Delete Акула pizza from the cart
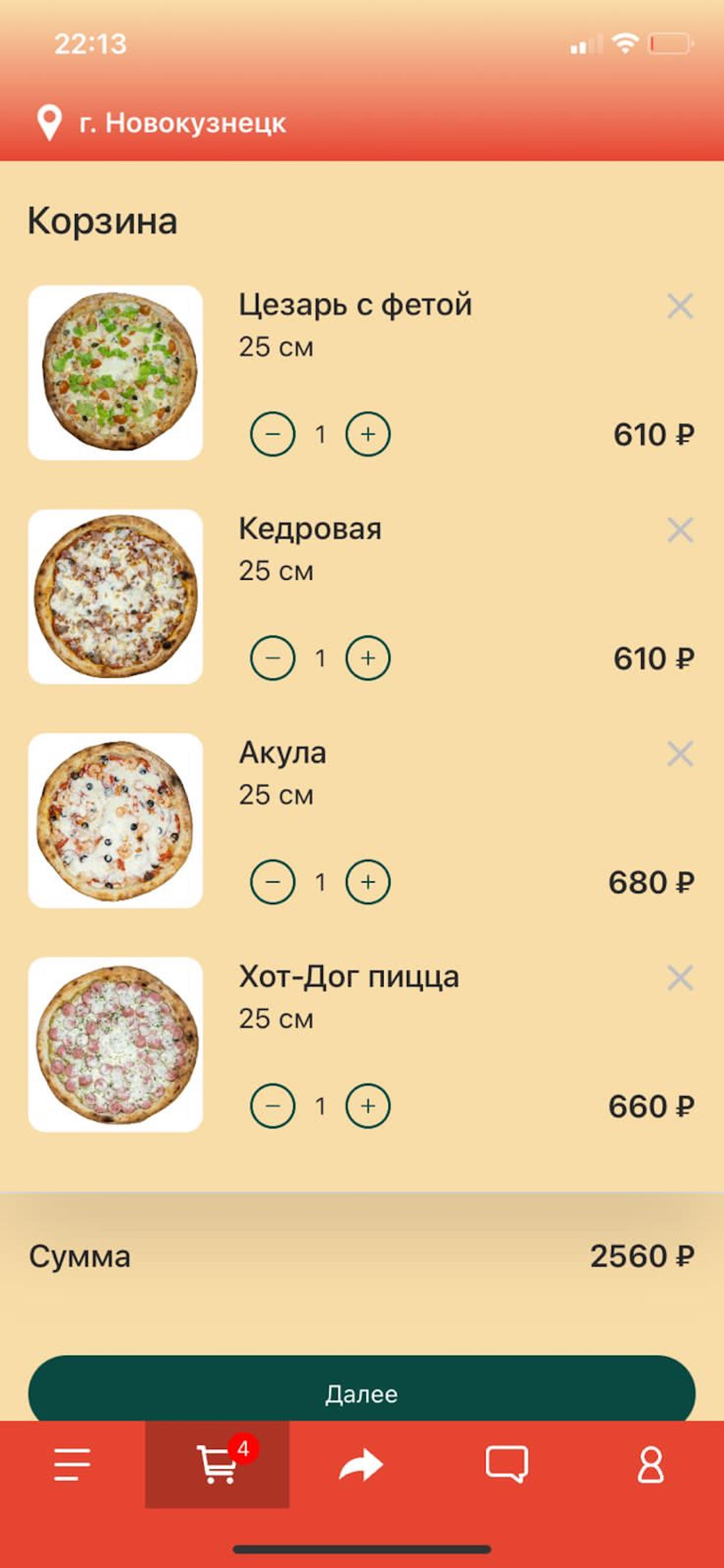The width and height of the screenshot is (724, 1568). pyautogui.click(x=679, y=754)
